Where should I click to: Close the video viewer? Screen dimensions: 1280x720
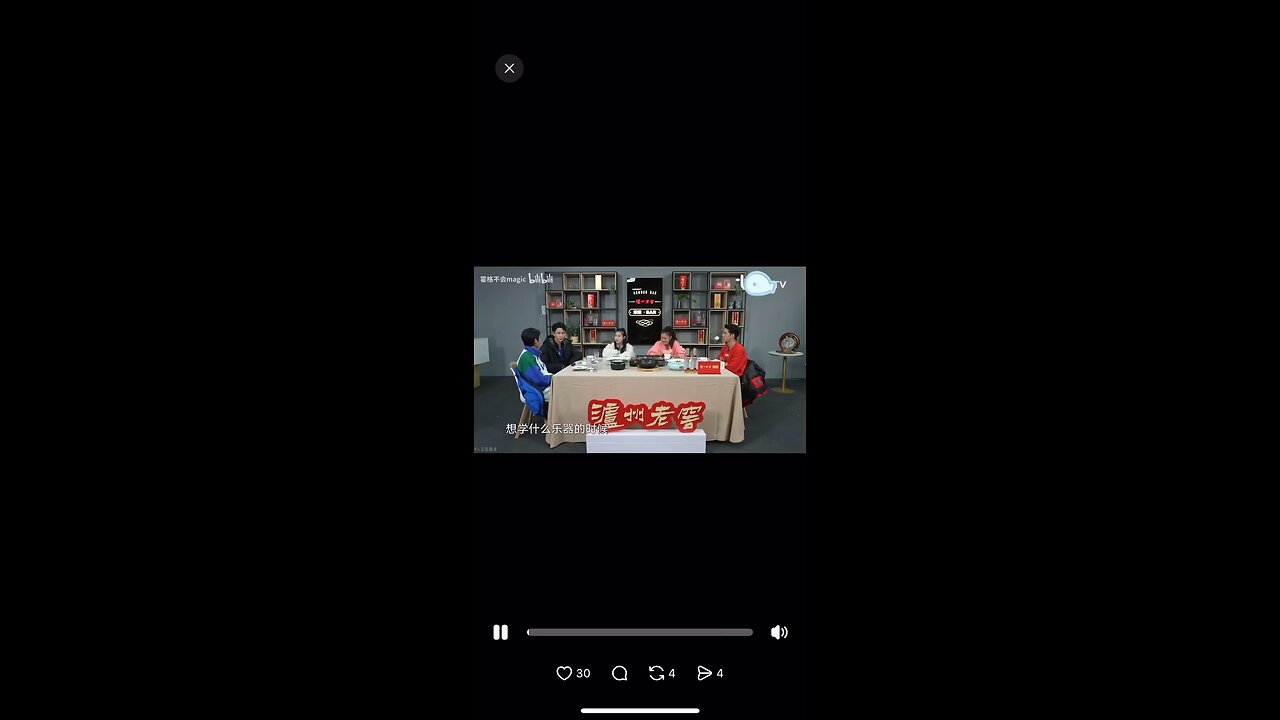pos(509,68)
